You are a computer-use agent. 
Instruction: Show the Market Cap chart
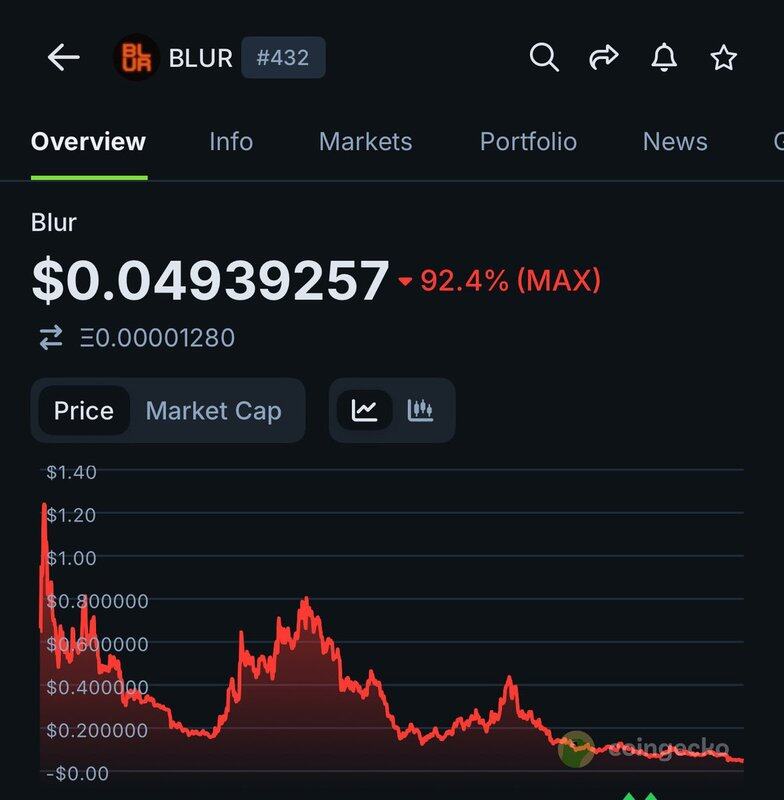[214, 411]
